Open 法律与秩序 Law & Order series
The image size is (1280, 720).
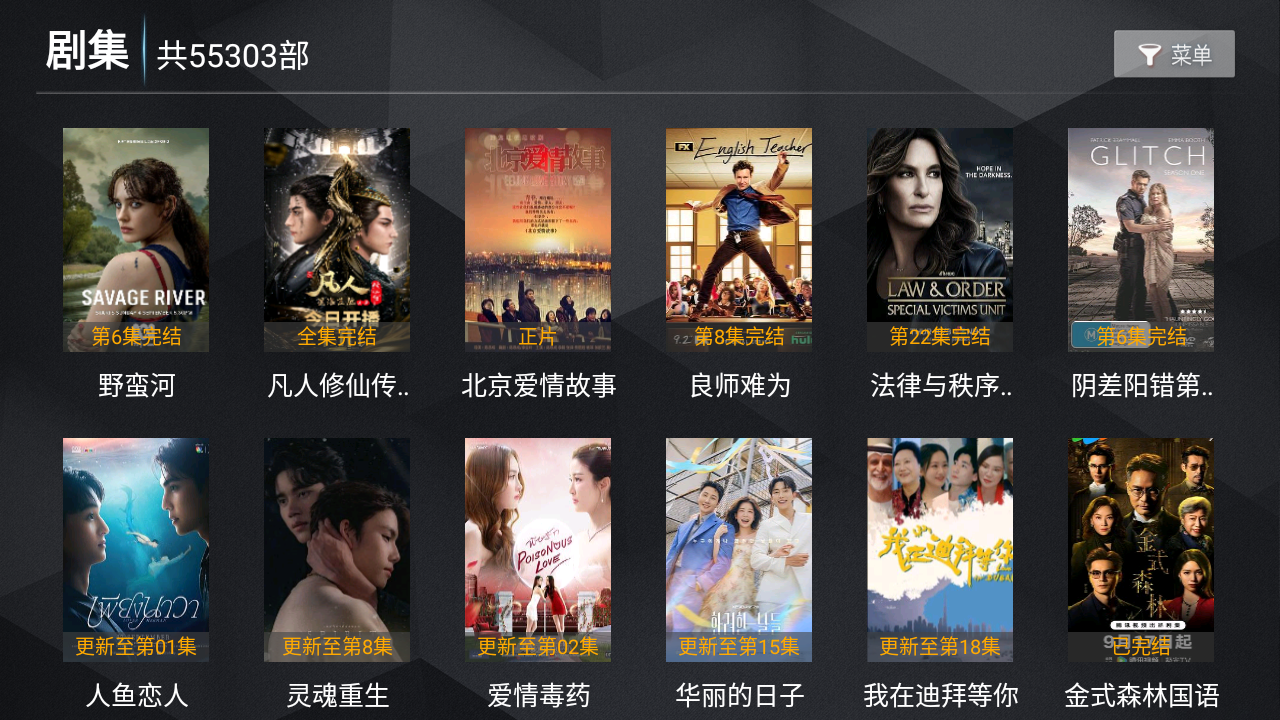[940, 240]
